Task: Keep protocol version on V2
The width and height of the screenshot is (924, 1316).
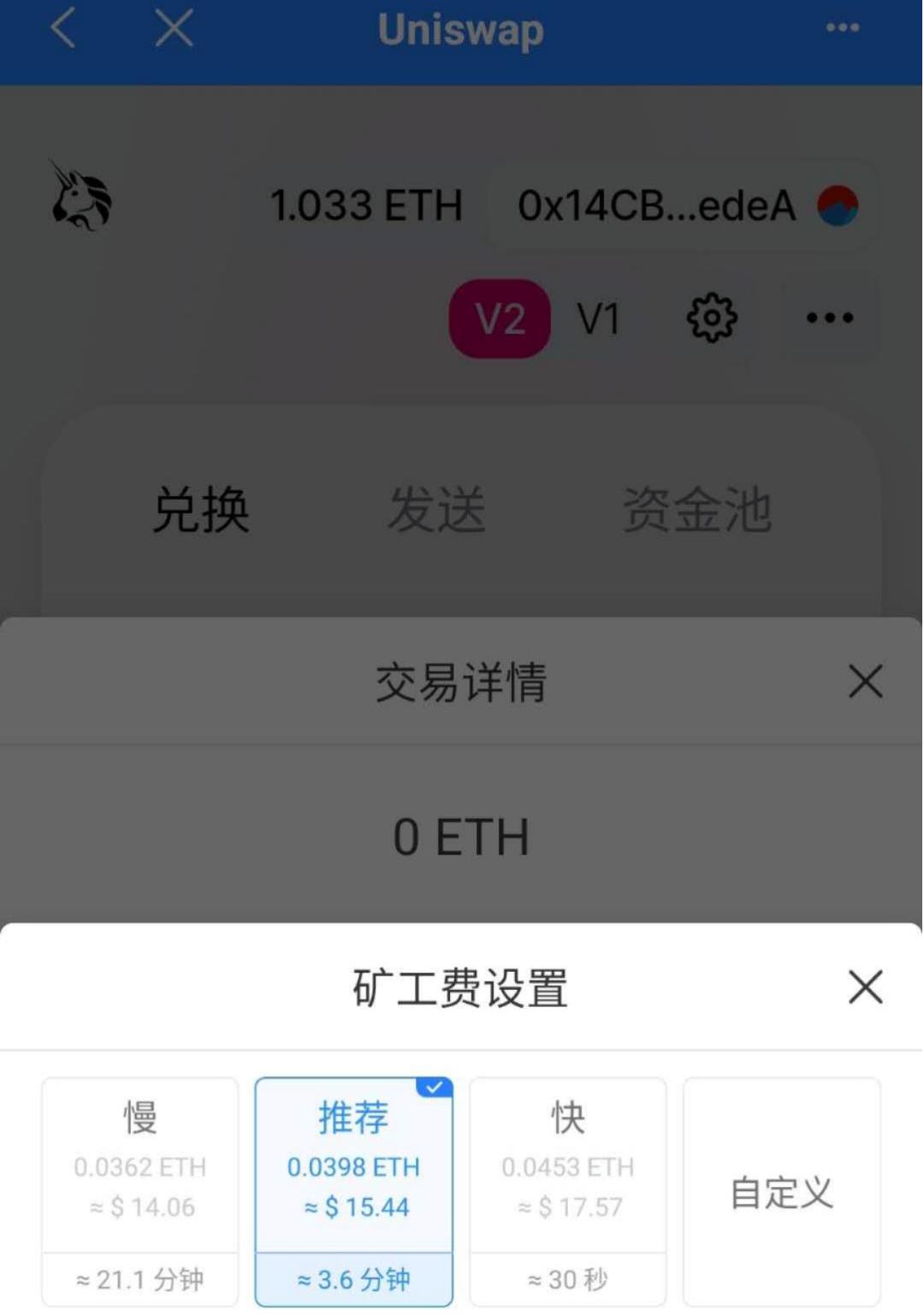Action: point(499,317)
